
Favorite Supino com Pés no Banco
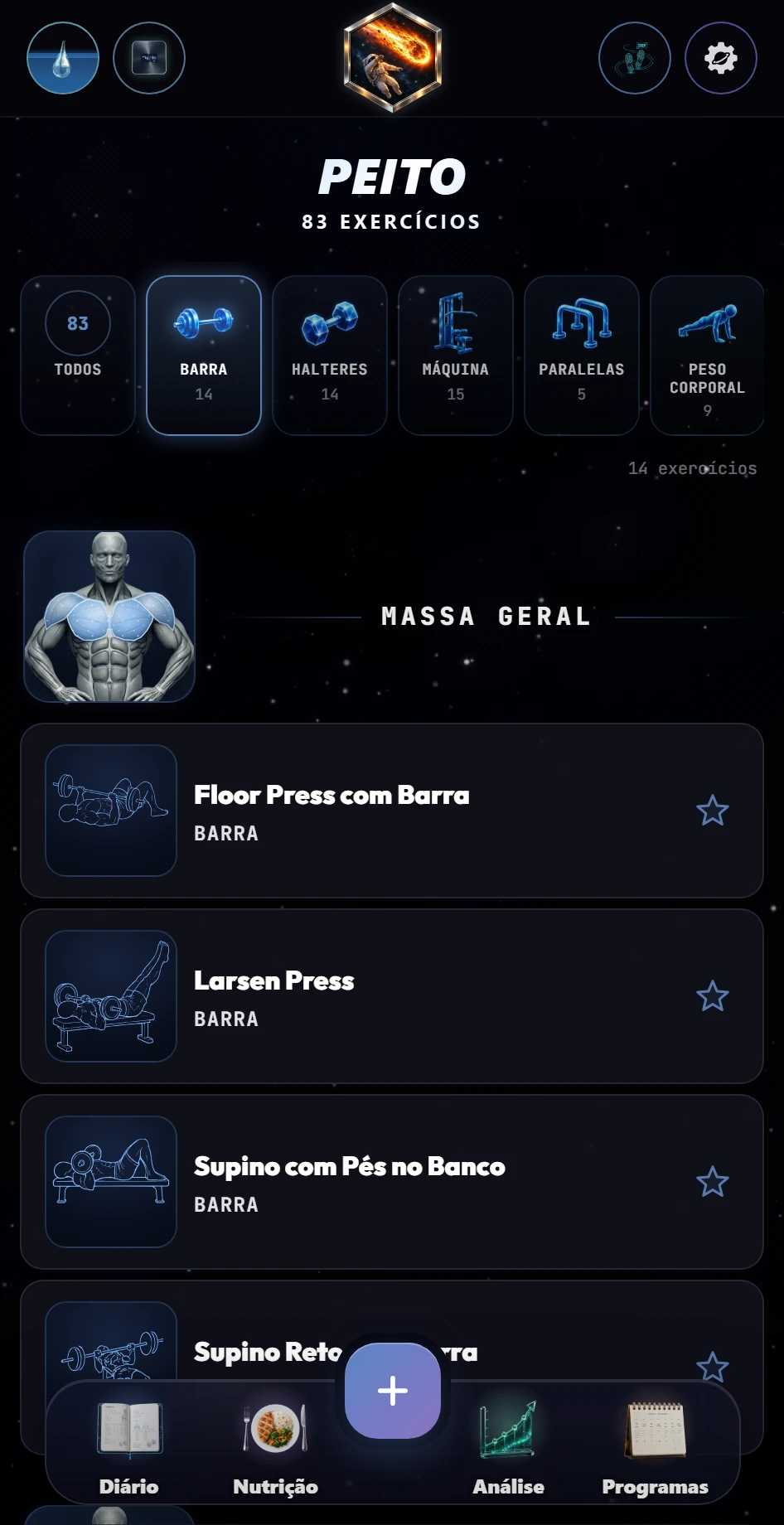pos(713,1182)
